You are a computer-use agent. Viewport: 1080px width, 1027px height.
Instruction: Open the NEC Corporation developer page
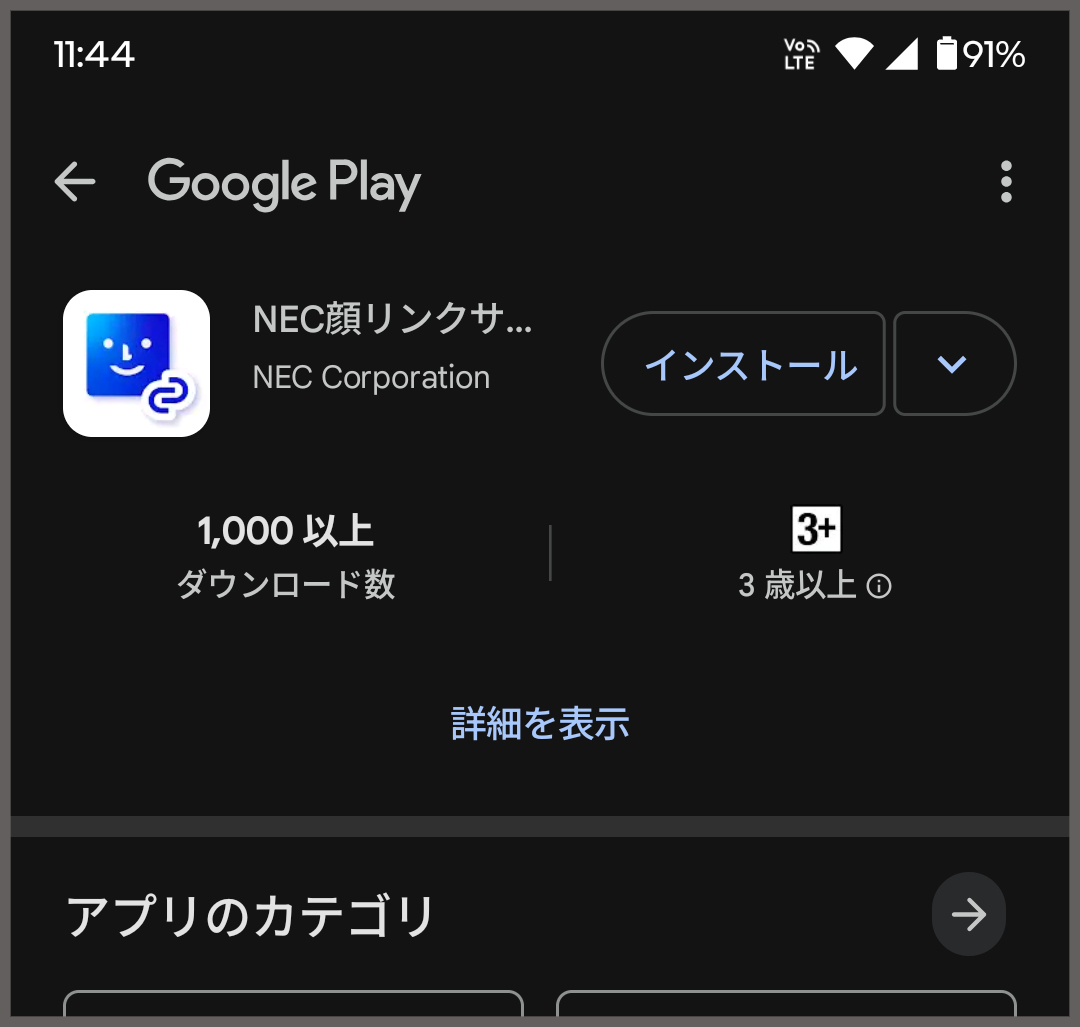371,378
